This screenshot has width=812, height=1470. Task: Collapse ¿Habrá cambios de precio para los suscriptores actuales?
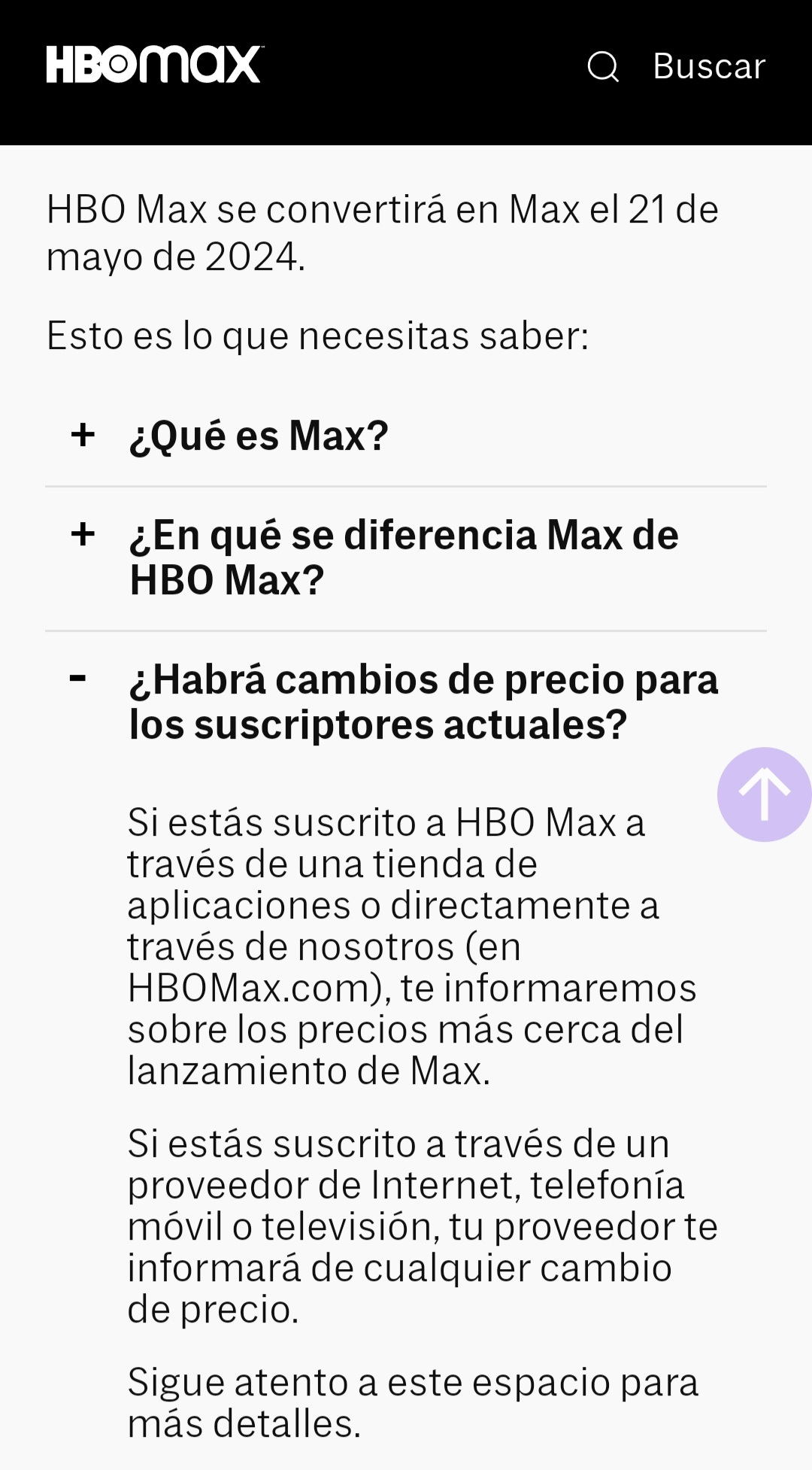click(406, 702)
